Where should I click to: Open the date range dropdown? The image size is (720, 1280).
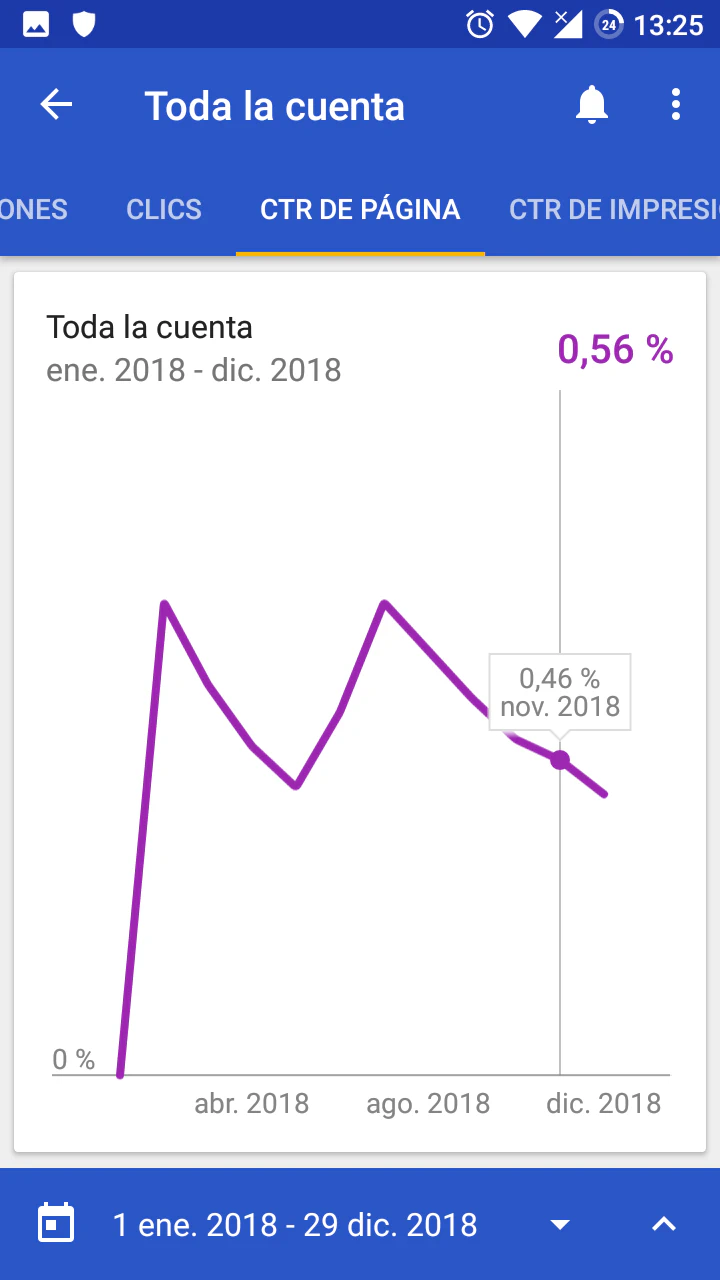point(560,1225)
